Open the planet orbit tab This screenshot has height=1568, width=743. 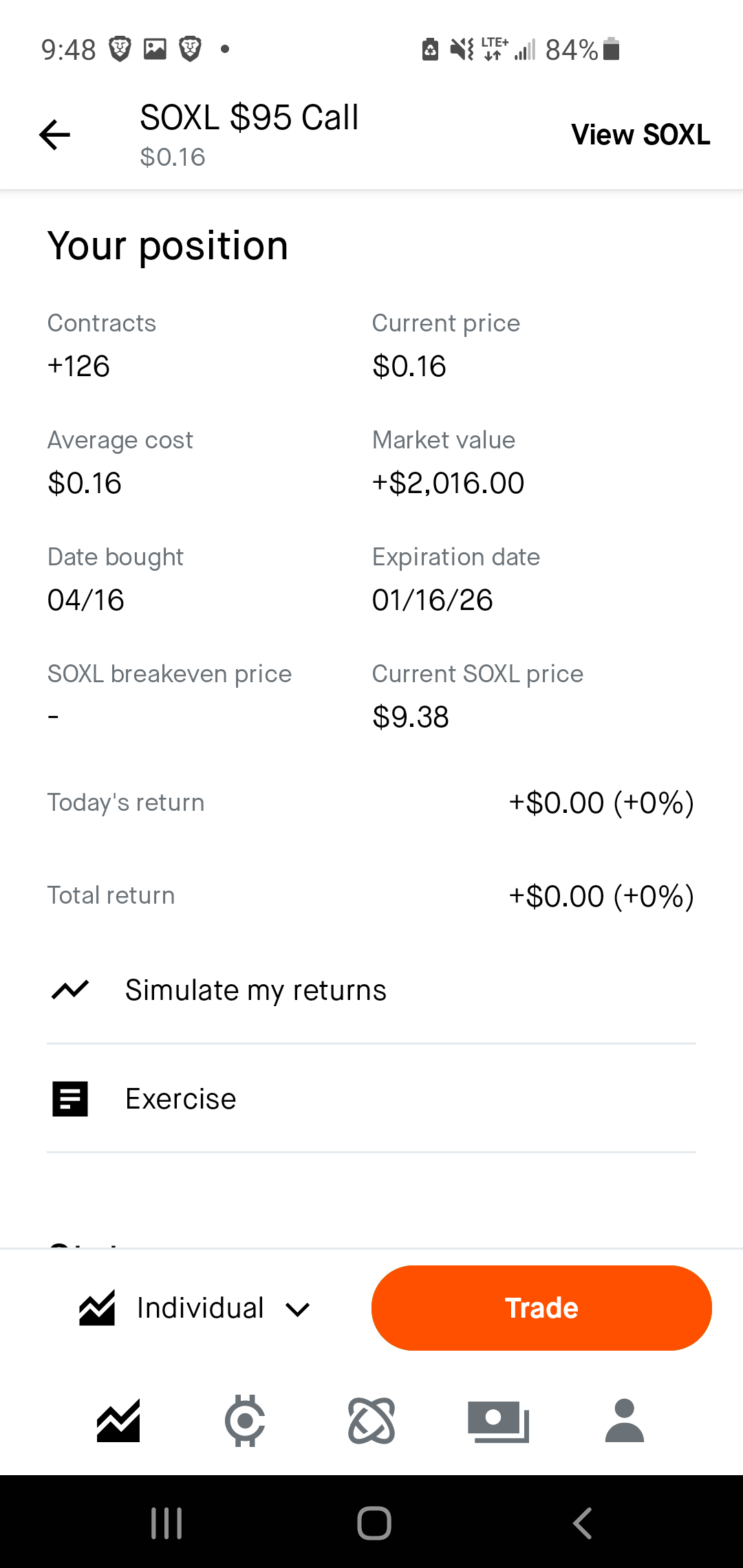[371, 1421]
